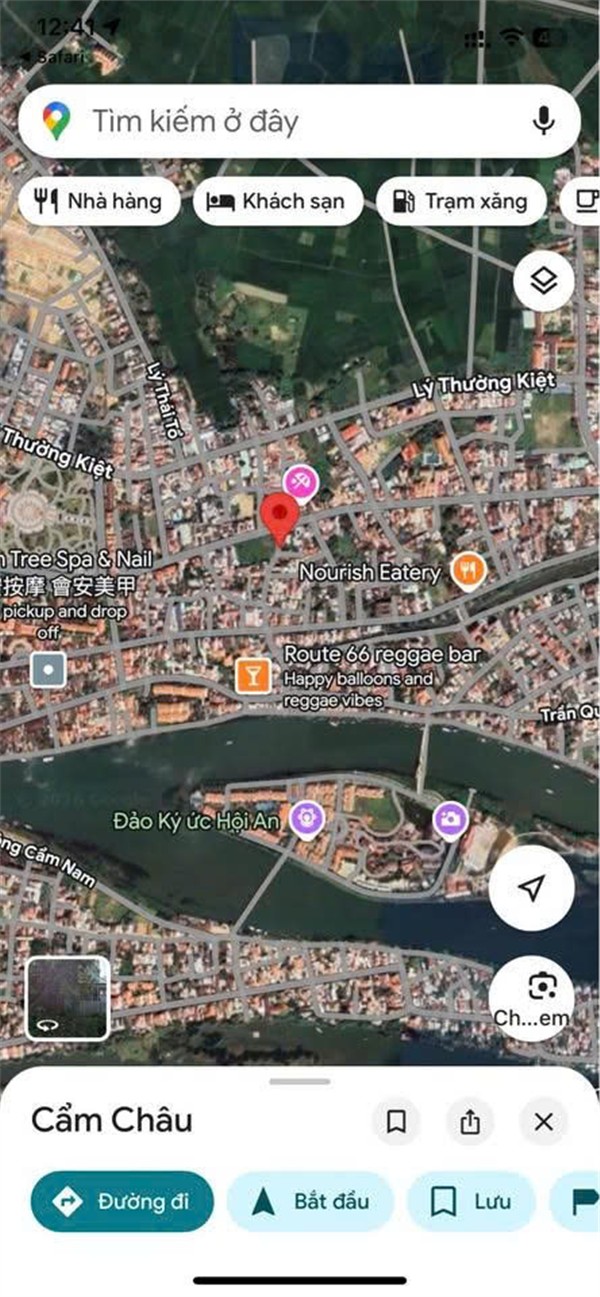Viewport: 600px width, 1297px height.
Task: Show "Trạm xăng" nearby
Action: tap(461, 202)
